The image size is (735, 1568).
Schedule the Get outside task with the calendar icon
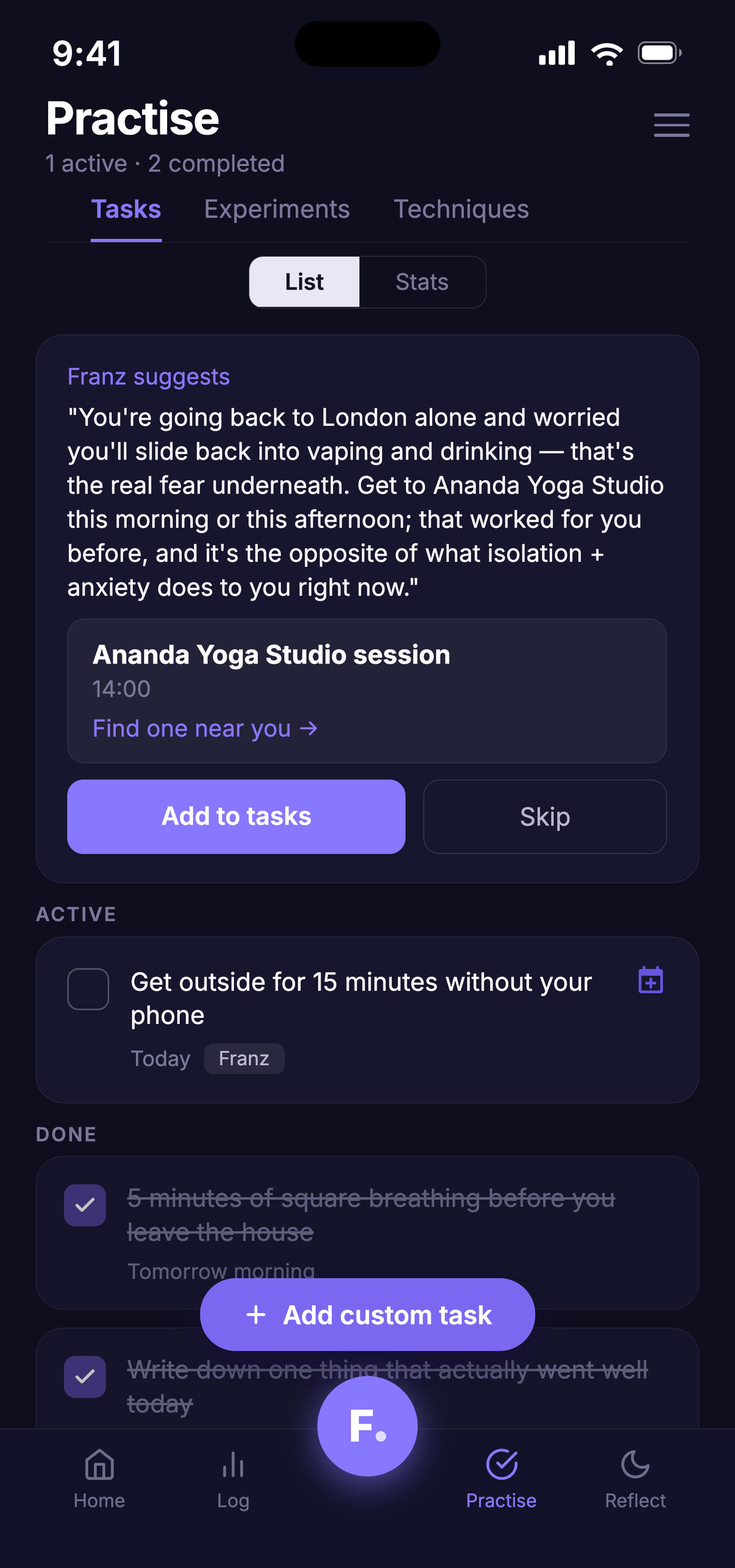coord(650,980)
